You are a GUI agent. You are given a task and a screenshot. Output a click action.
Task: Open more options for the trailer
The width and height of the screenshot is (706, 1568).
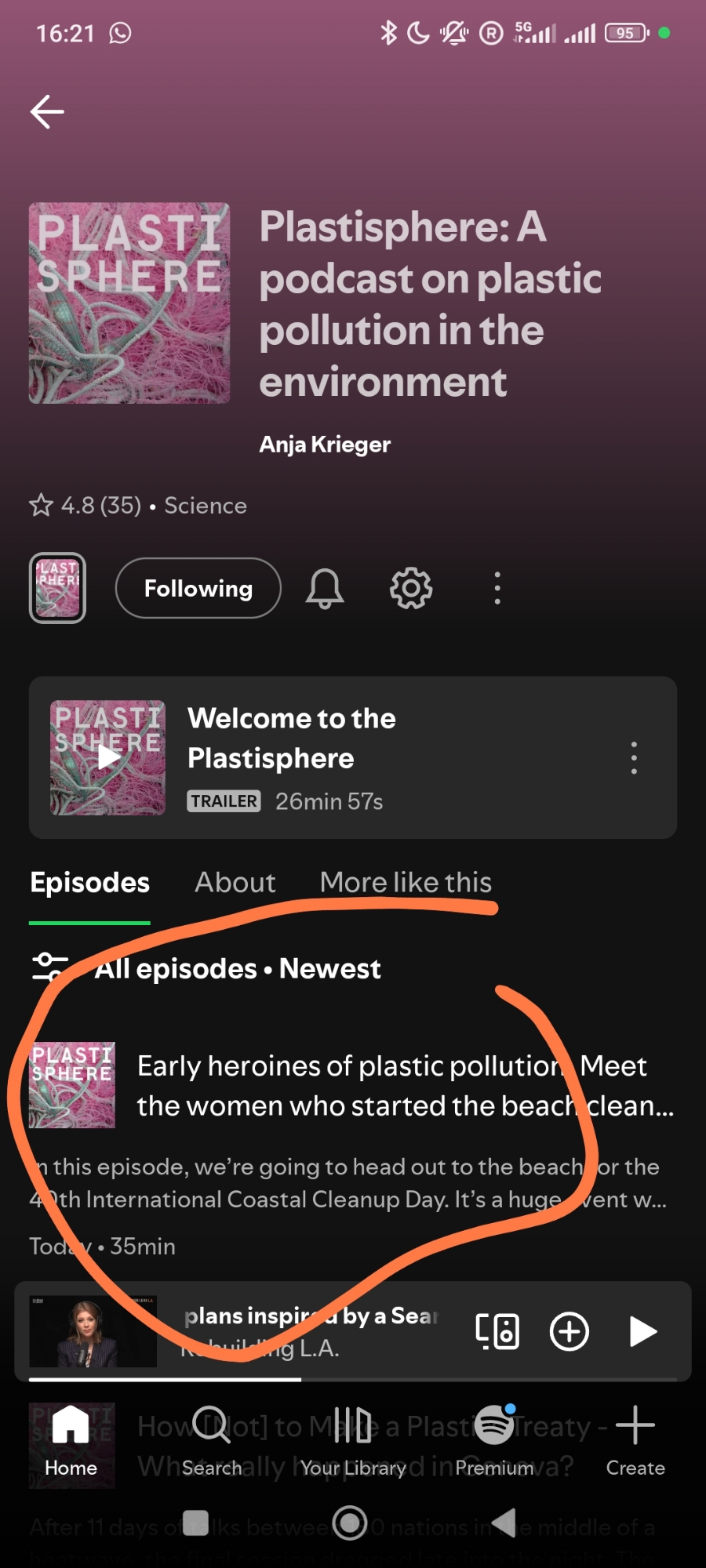coord(634,758)
